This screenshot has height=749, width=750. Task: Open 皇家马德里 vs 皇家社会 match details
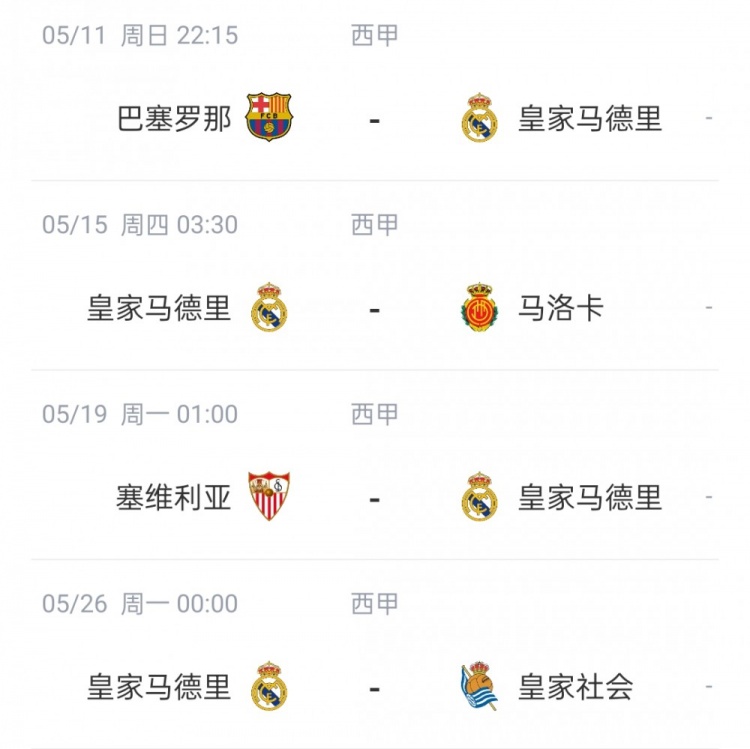coord(374,687)
